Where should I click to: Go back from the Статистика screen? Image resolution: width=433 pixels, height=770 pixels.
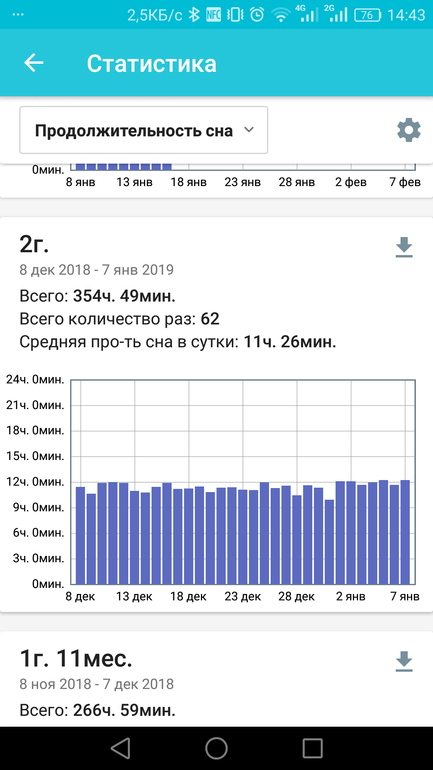point(34,63)
